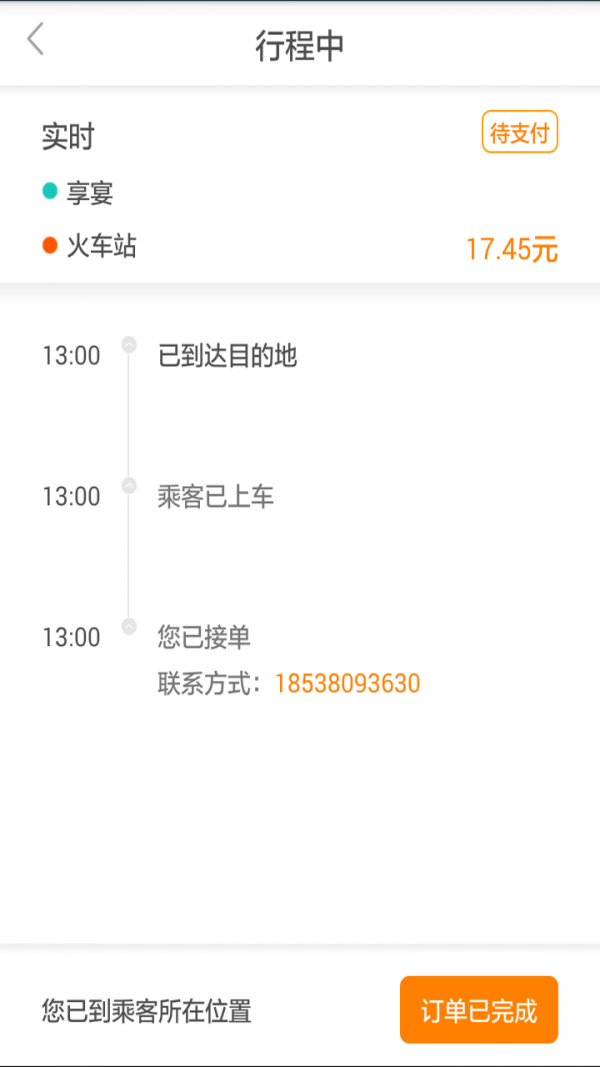600x1067 pixels.
Task: Call the passenger number 18538093630
Action: [347, 684]
